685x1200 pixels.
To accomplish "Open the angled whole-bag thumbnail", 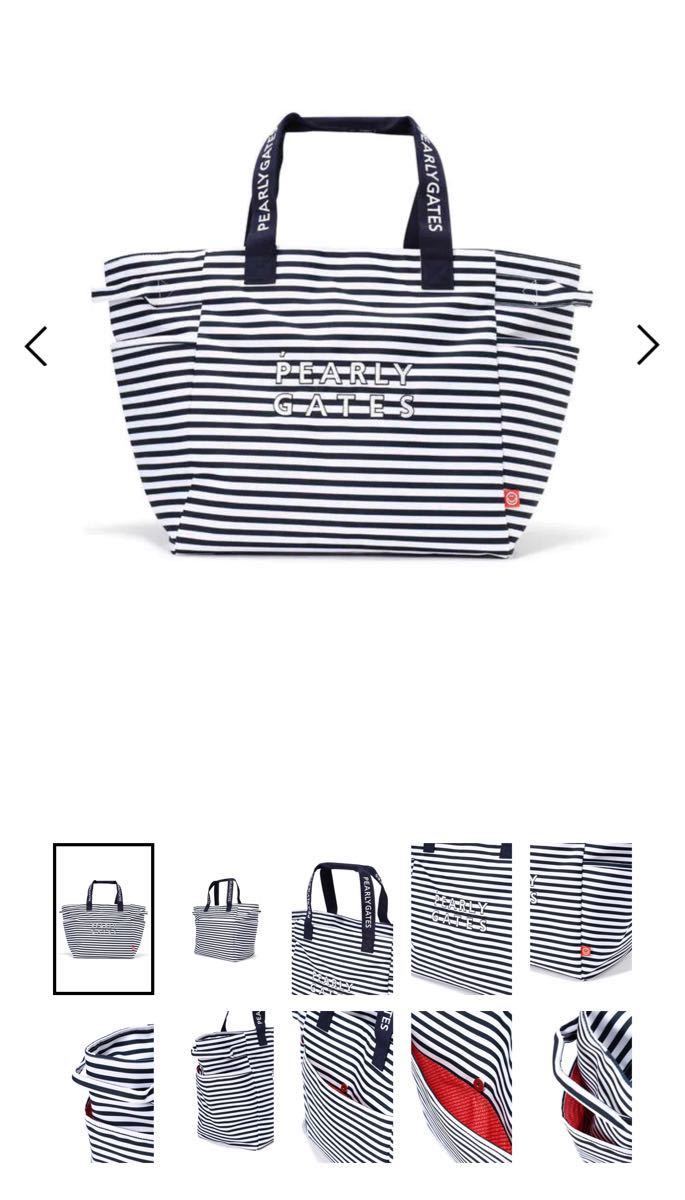I will tap(225, 918).
